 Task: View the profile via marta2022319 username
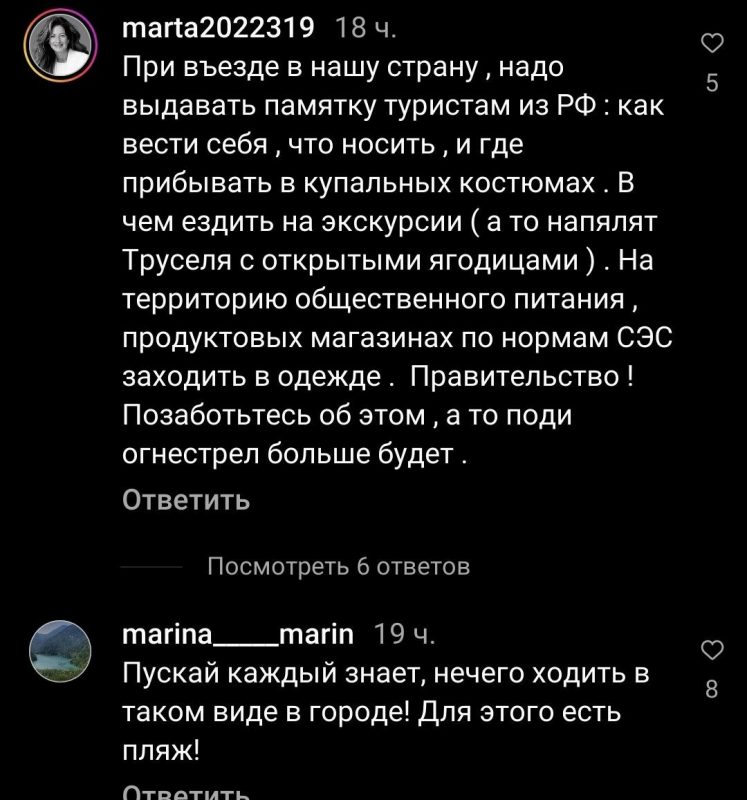[217, 31]
